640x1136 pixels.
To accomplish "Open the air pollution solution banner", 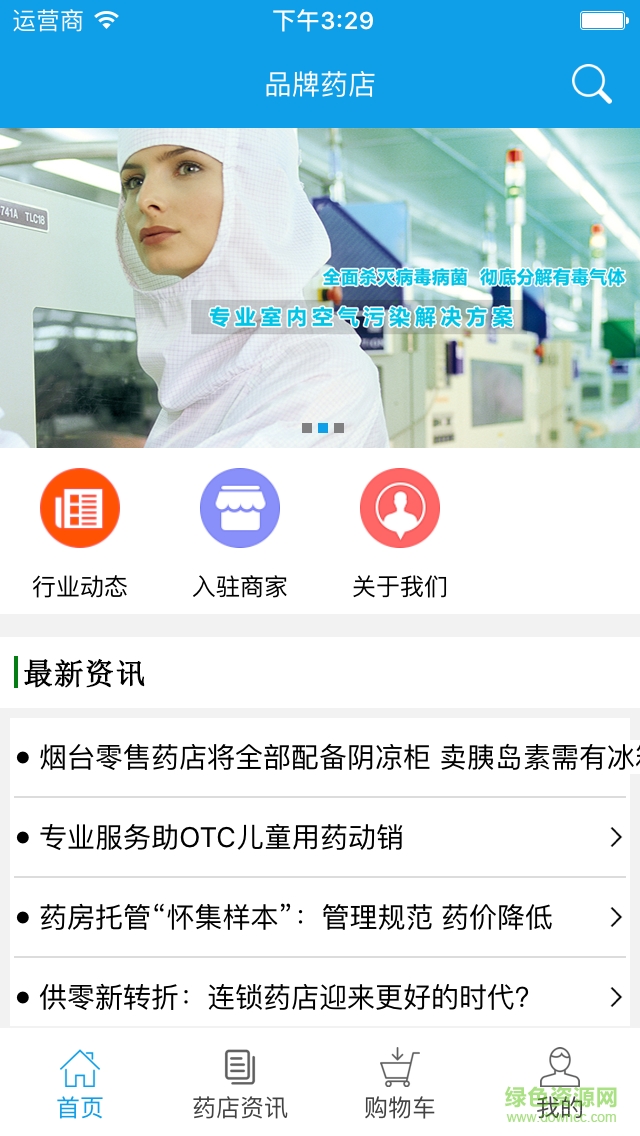I will 320,288.
